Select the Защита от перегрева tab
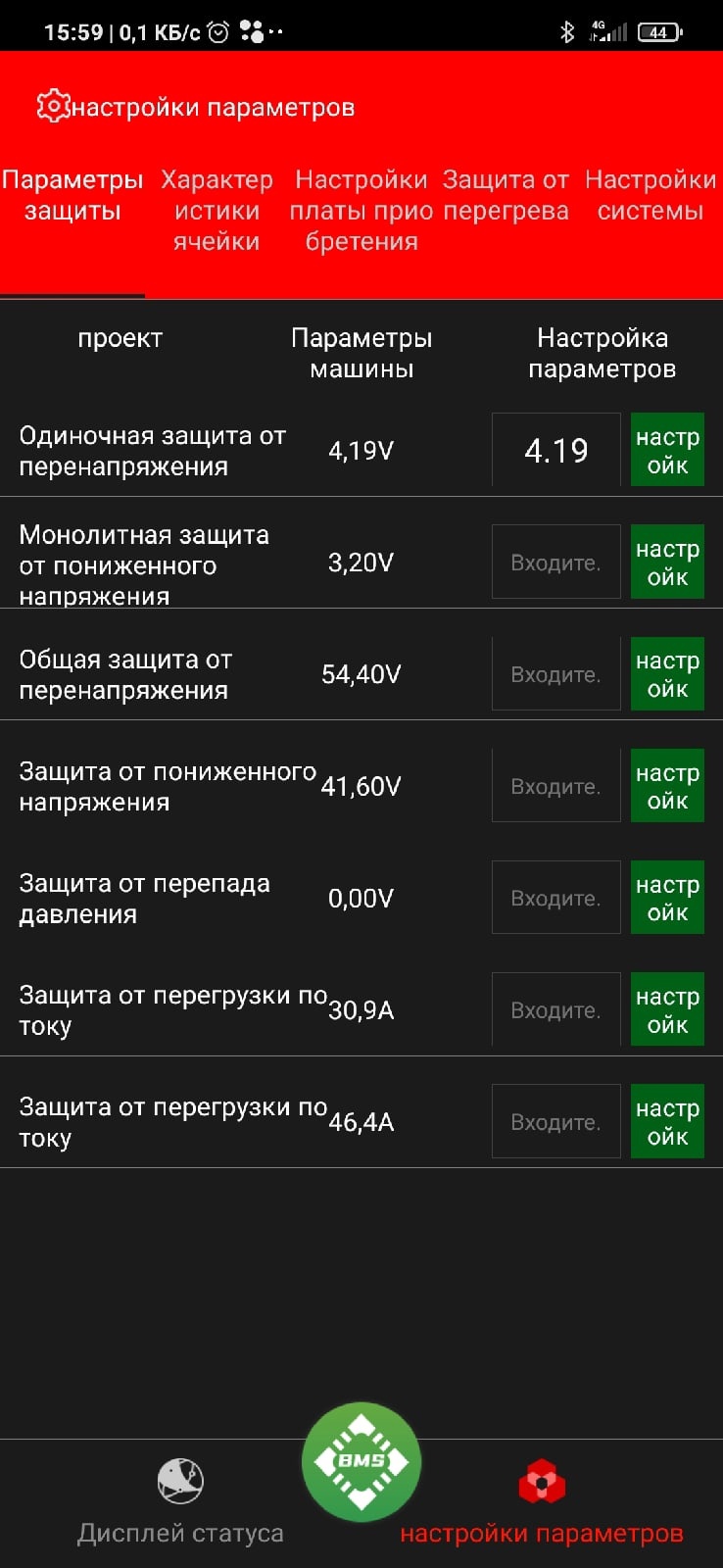The width and height of the screenshot is (723, 1568). point(506,195)
